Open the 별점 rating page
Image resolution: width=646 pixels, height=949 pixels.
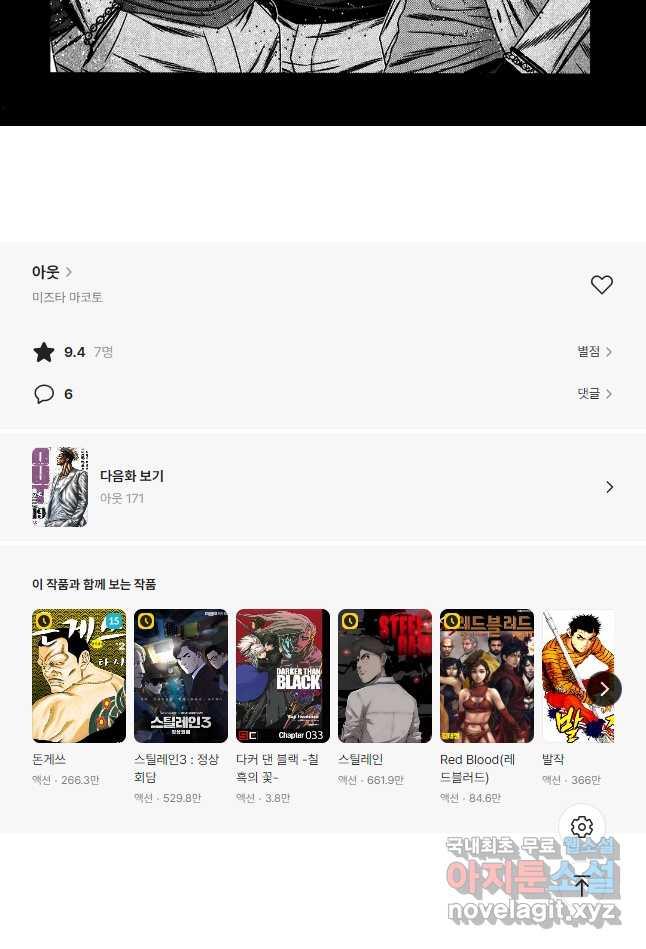(594, 352)
